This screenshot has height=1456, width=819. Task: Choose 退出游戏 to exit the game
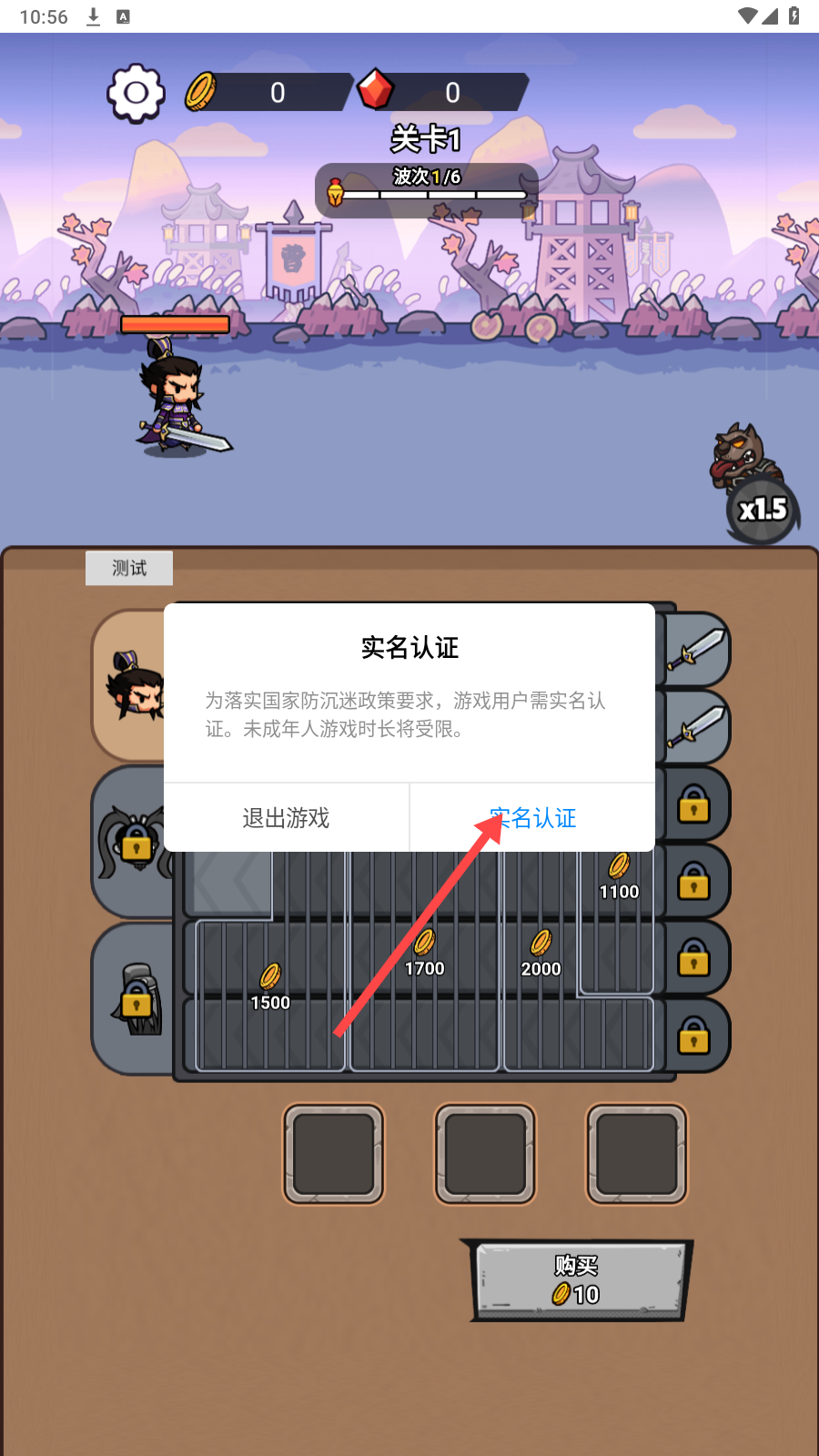point(286,817)
